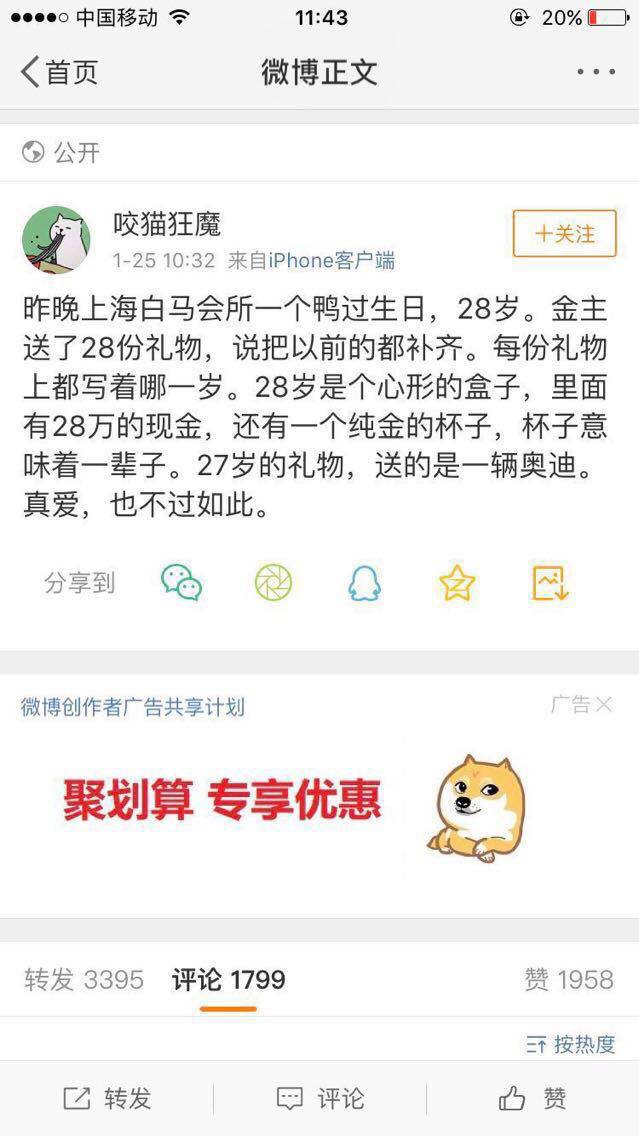Screen dimensions: 639x1136
Task: Share the post to QQ
Action: tap(364, 582)
